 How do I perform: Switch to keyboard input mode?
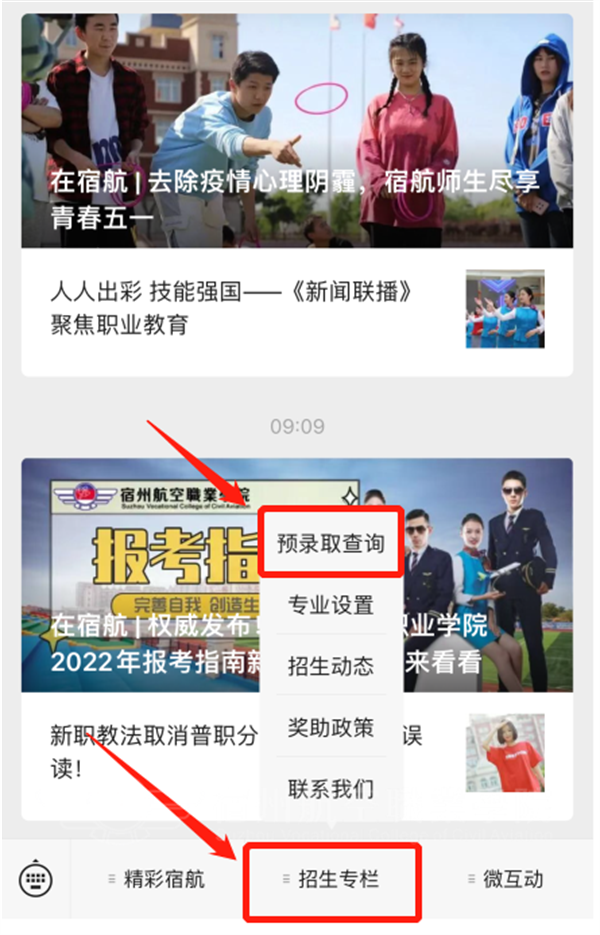tap(36, 880)
